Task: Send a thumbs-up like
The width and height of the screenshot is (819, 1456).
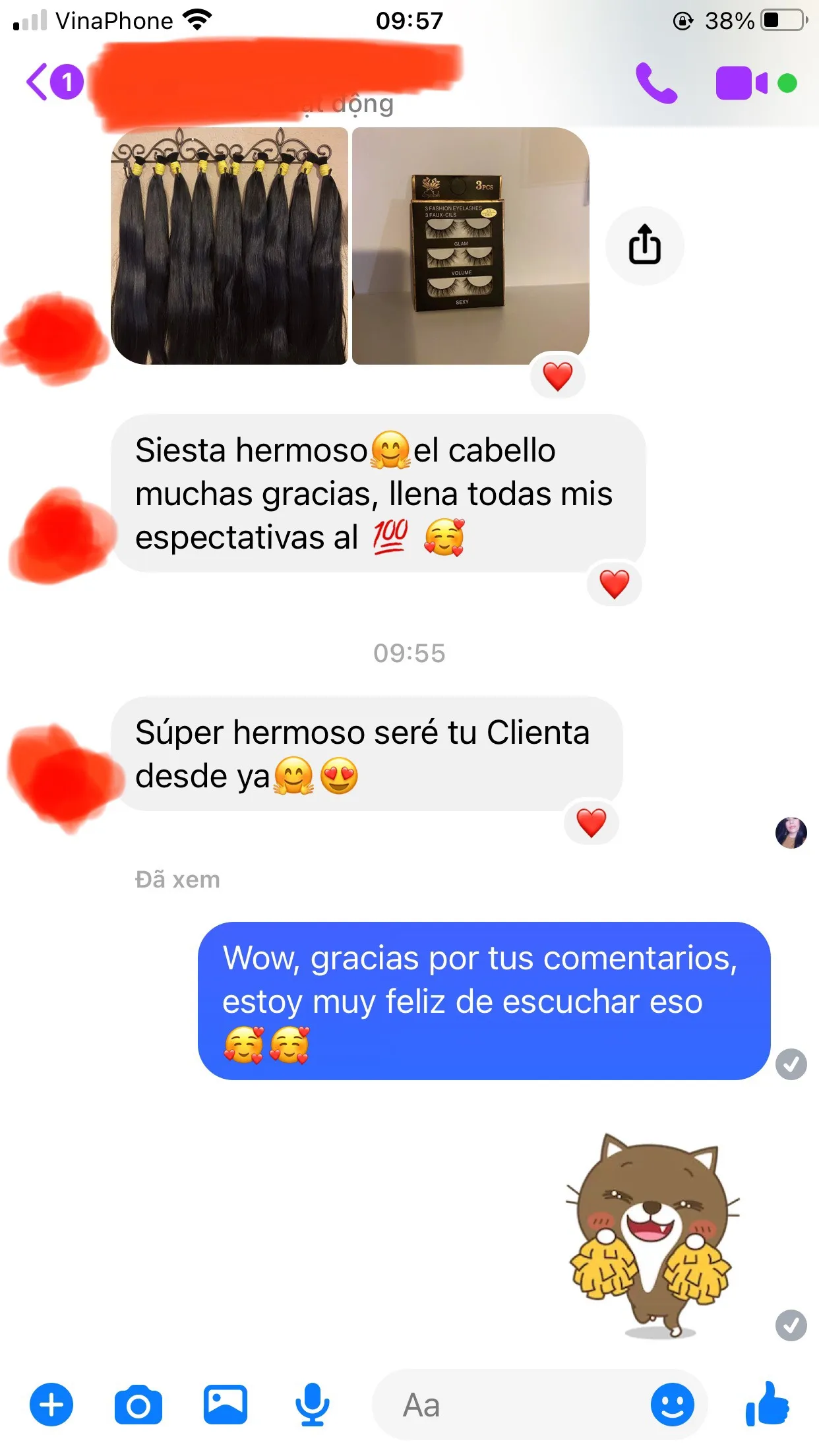Action: click(x=768, y=1404)
